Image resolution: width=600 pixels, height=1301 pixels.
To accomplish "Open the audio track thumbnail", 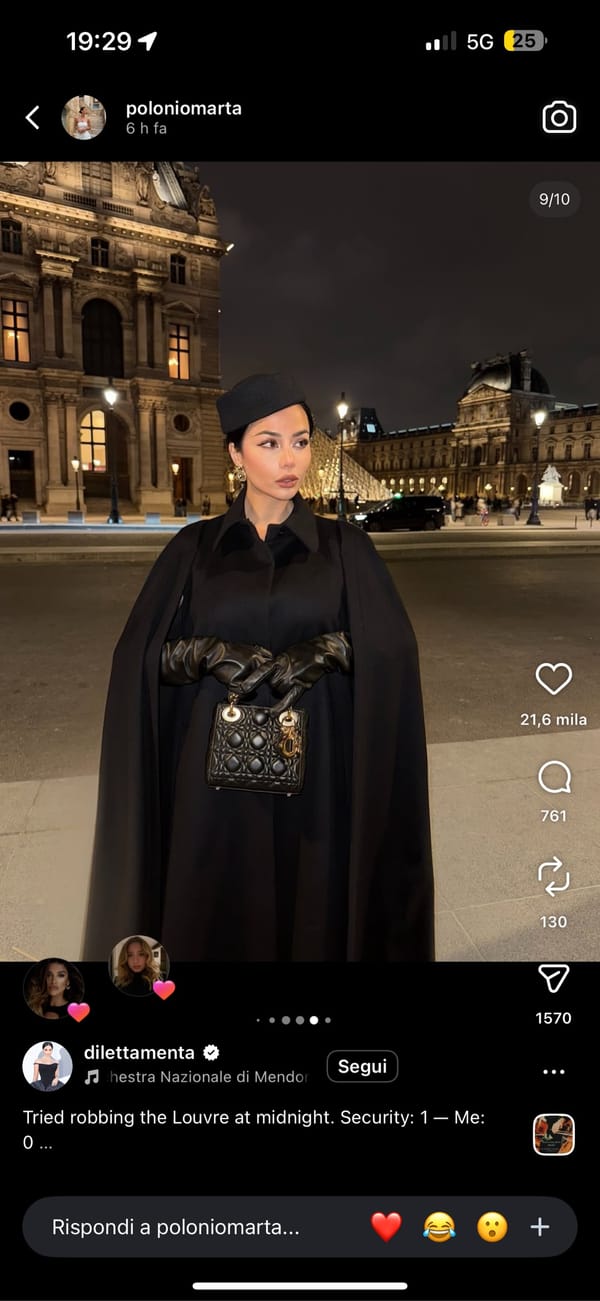I will 553,1134.
